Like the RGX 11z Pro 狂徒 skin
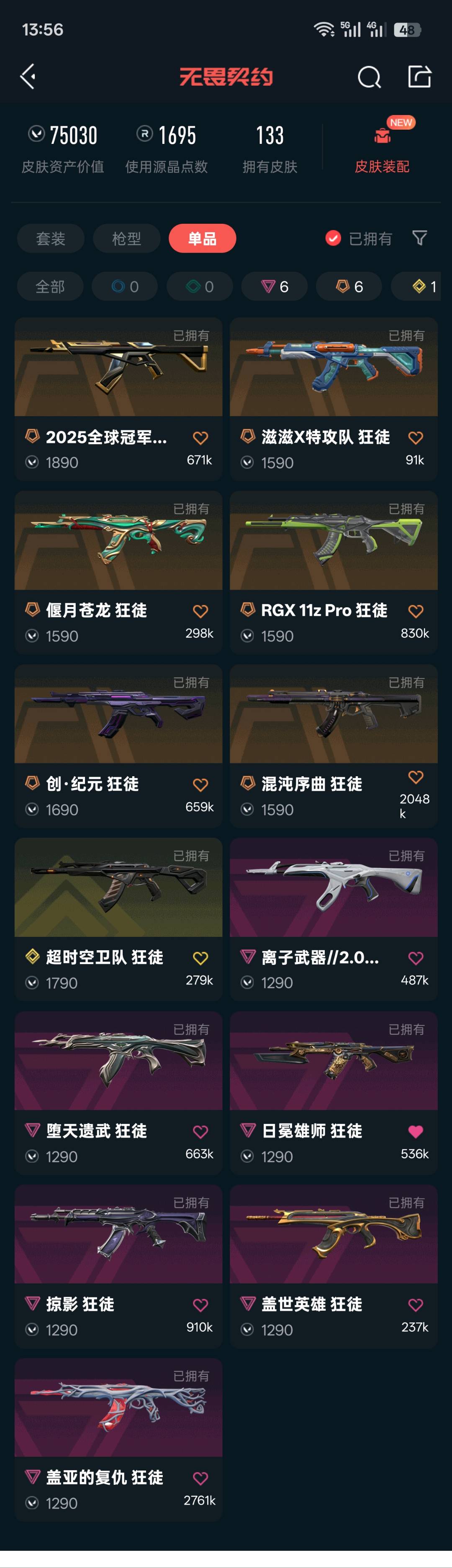This screenshot has height=1568, width=452. point(416,611)
